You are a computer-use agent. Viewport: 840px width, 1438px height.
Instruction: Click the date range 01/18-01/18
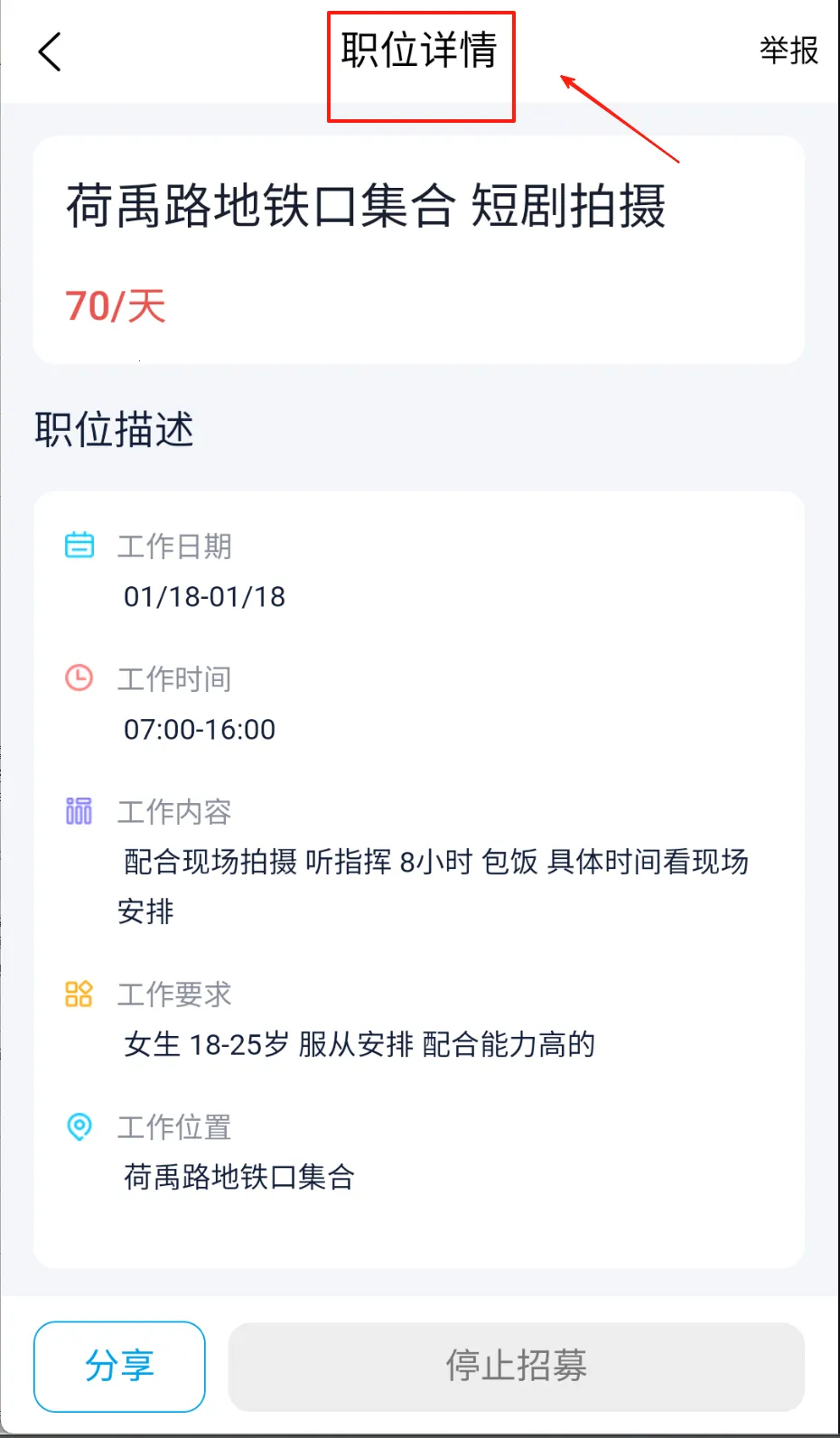[x=203, y=596]
